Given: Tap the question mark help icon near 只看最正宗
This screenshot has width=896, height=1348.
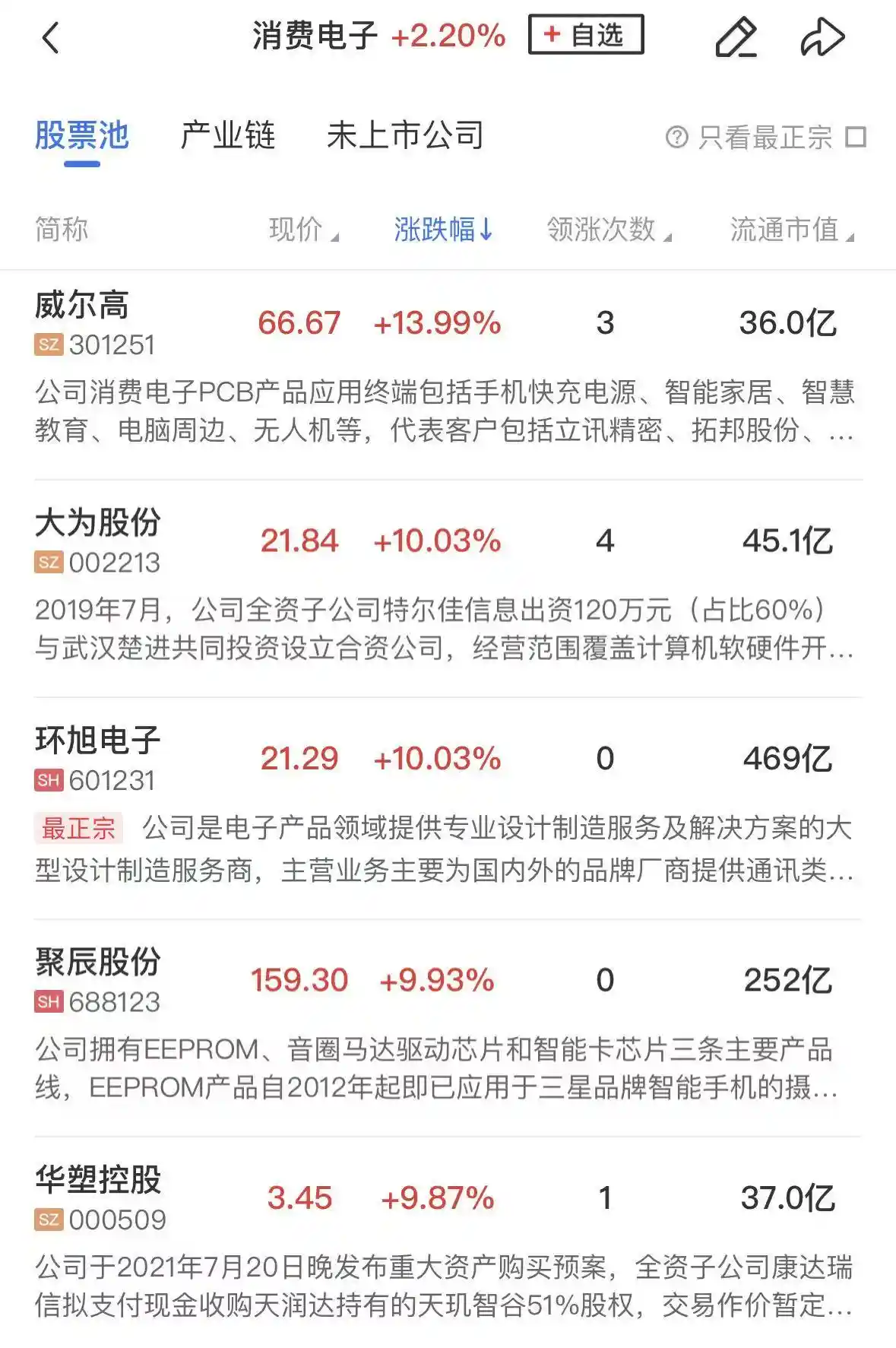Looking at the screenshot, I should pyautogui.click(x=675, y=137).
